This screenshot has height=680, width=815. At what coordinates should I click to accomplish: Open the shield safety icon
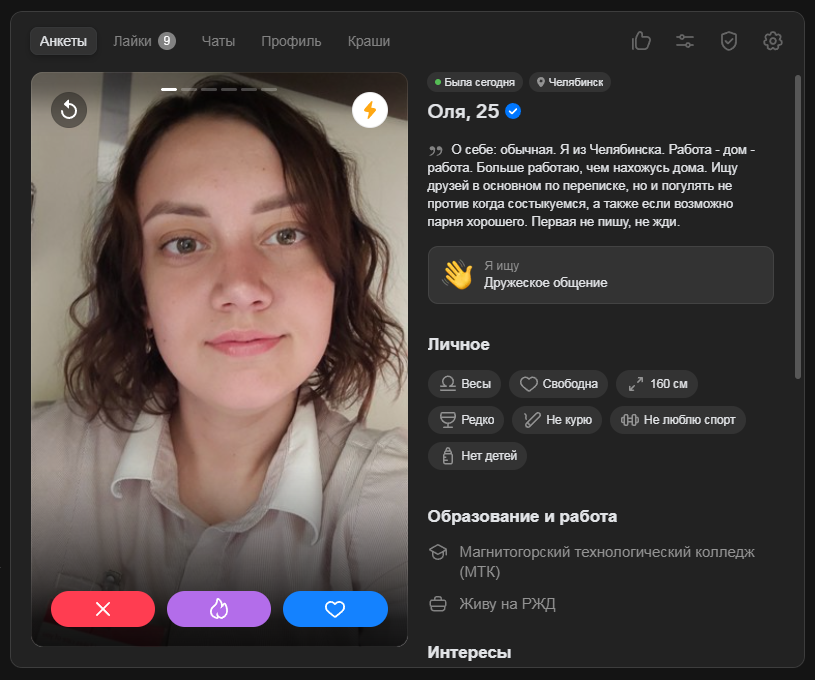click(729, 41)
